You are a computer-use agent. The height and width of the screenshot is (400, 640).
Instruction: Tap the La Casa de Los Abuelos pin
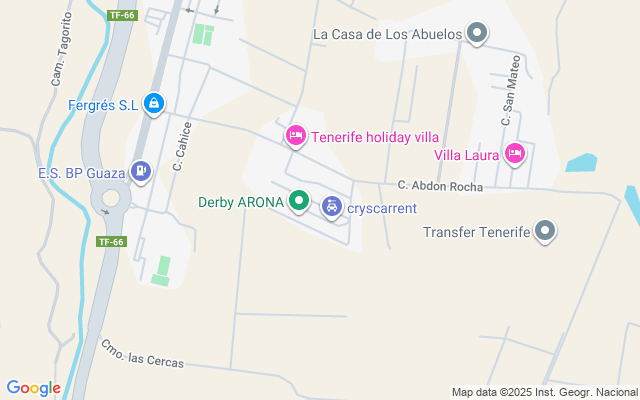[478, 34]
